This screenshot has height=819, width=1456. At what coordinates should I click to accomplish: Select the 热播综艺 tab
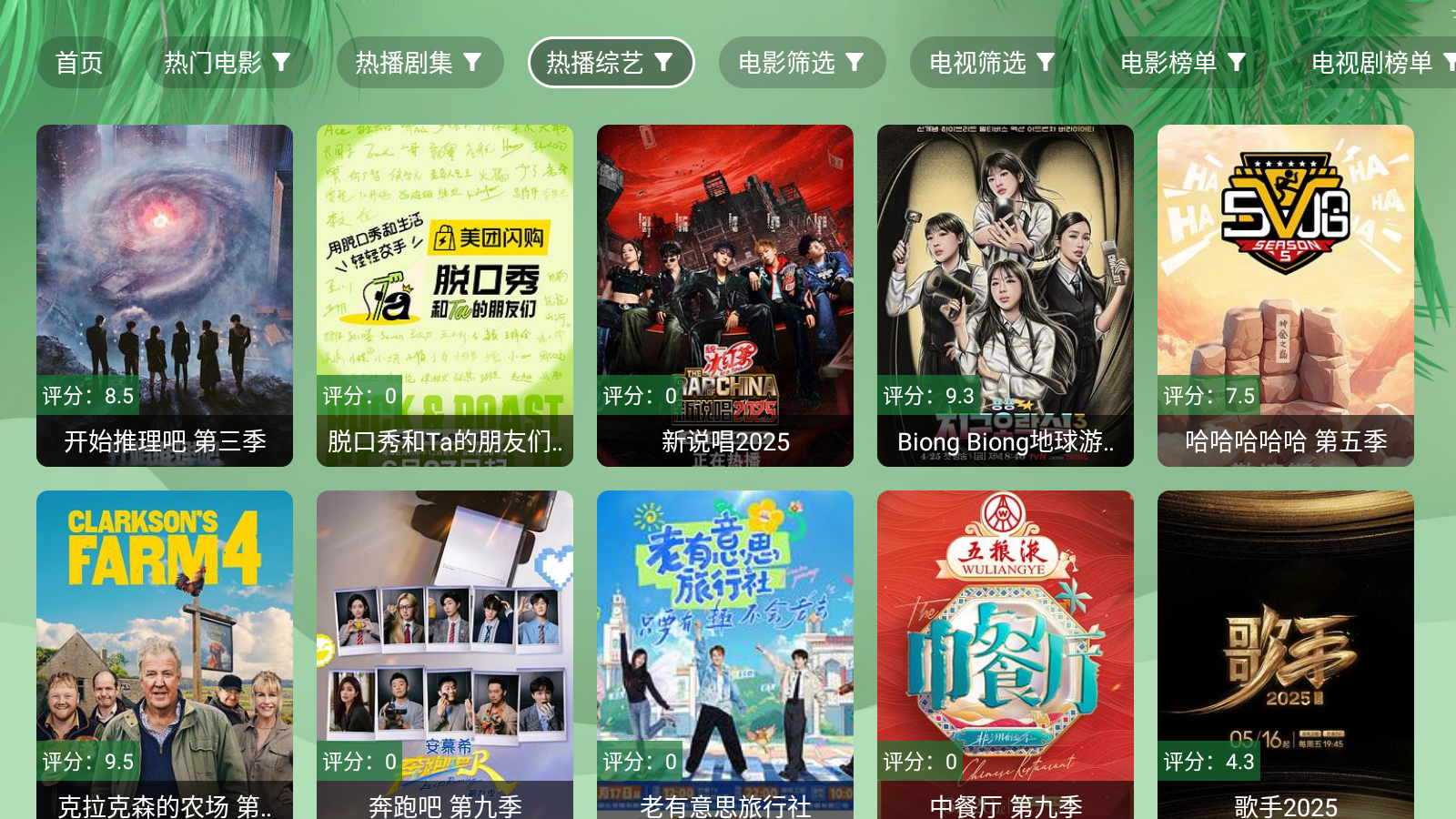click(611, 63)
